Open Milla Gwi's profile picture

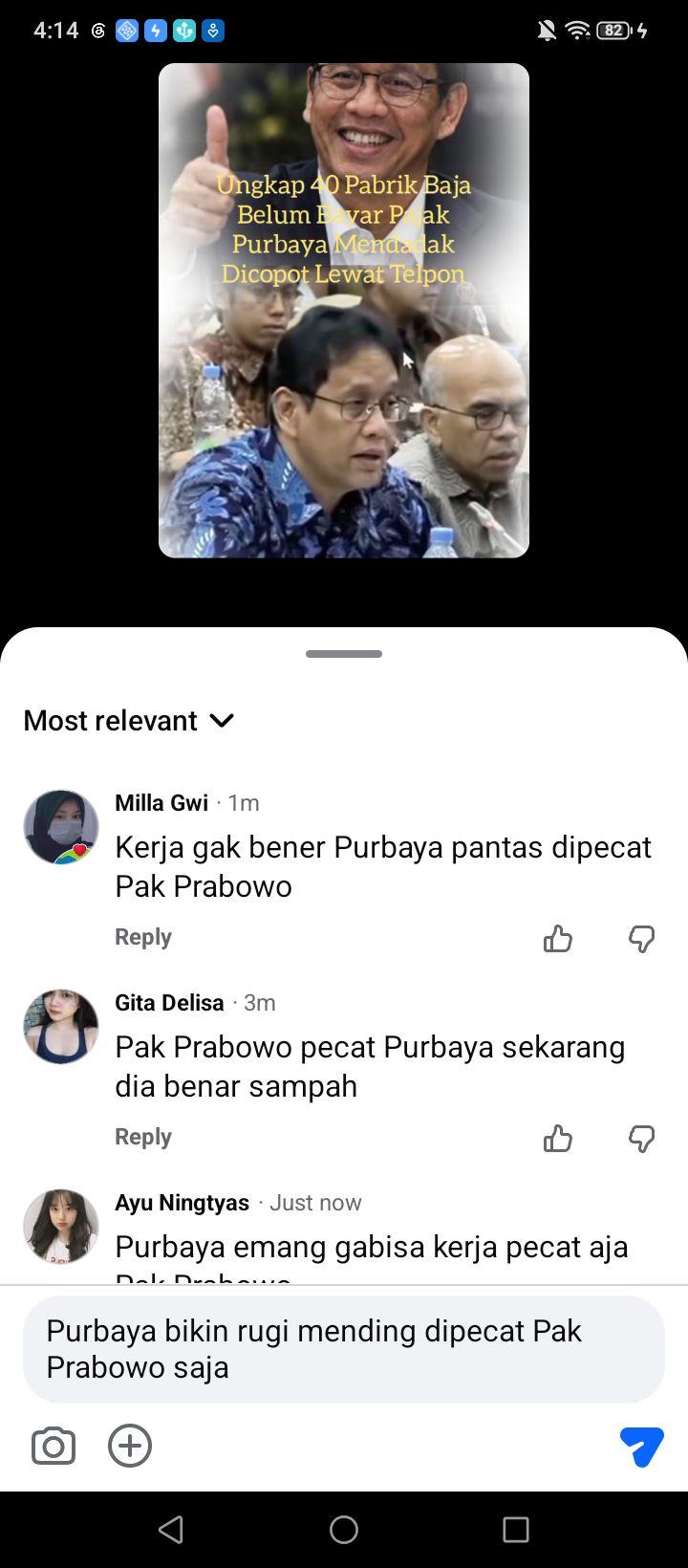click(x=61, y=827)
